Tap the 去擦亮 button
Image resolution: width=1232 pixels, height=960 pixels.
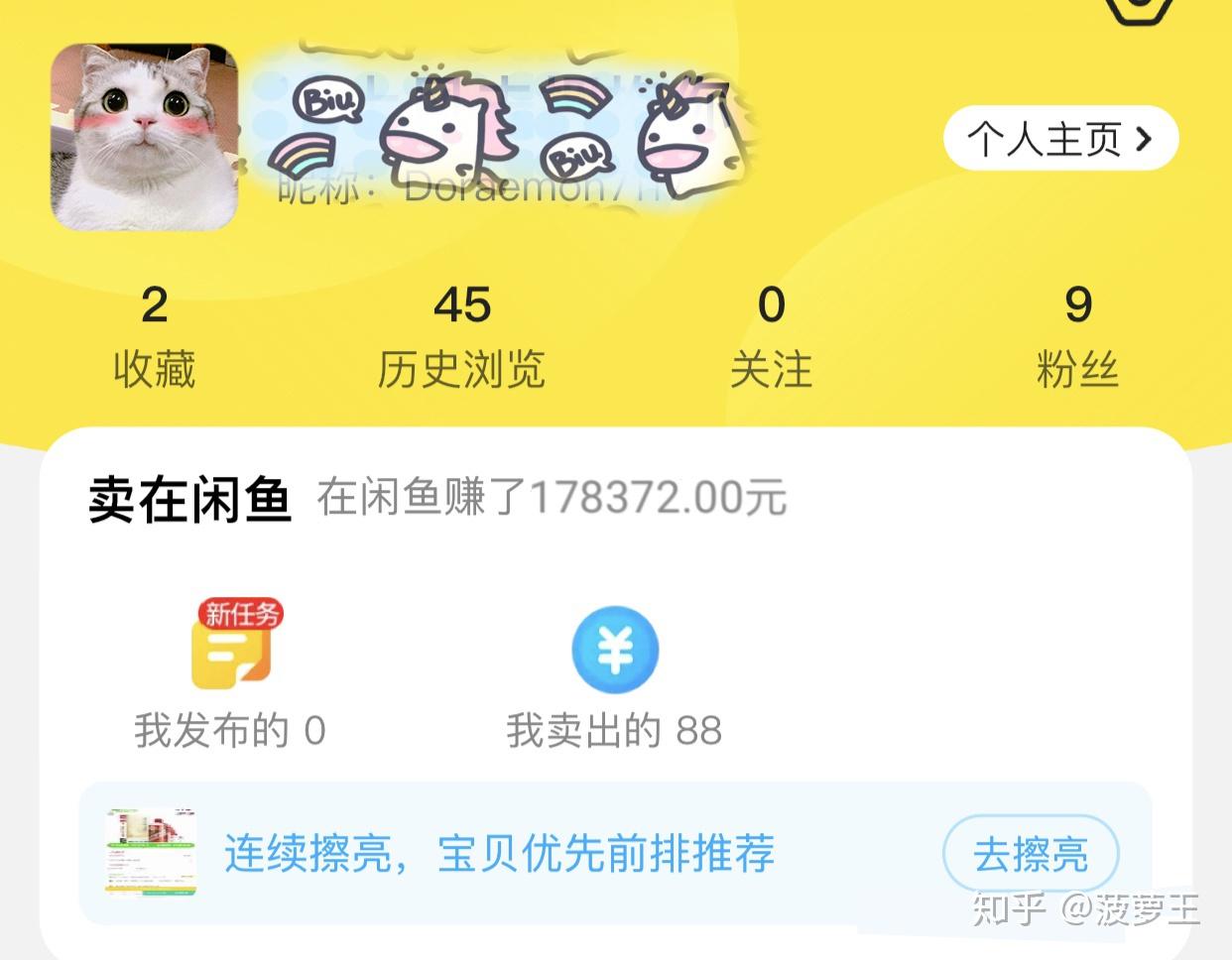coord(1030,854)
